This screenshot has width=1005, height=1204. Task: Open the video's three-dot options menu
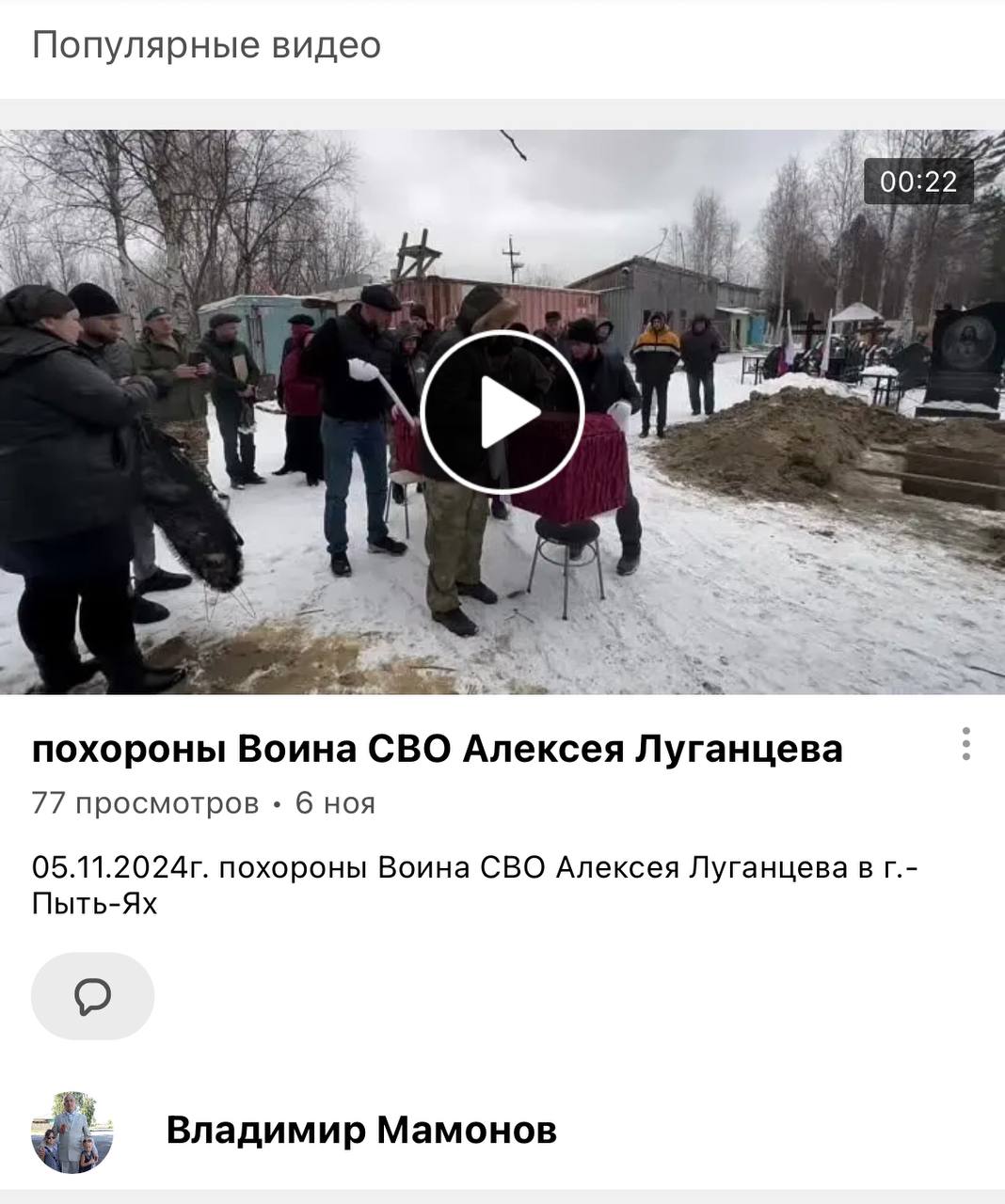[x=966, y=744]
